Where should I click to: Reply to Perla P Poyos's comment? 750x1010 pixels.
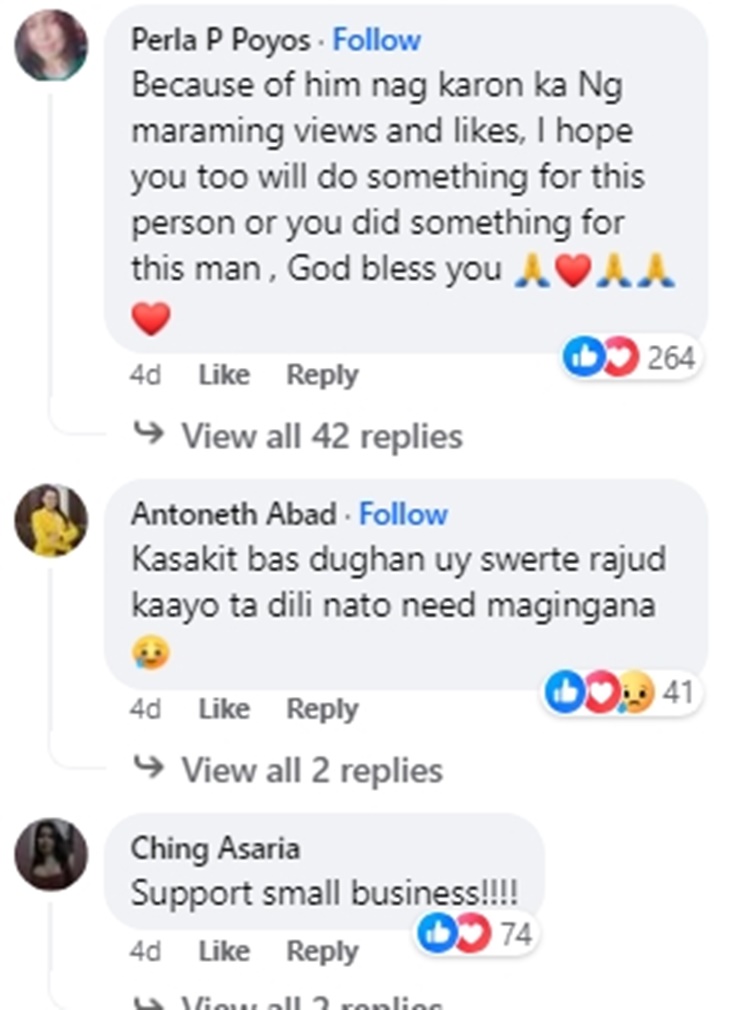coord(322,375)
